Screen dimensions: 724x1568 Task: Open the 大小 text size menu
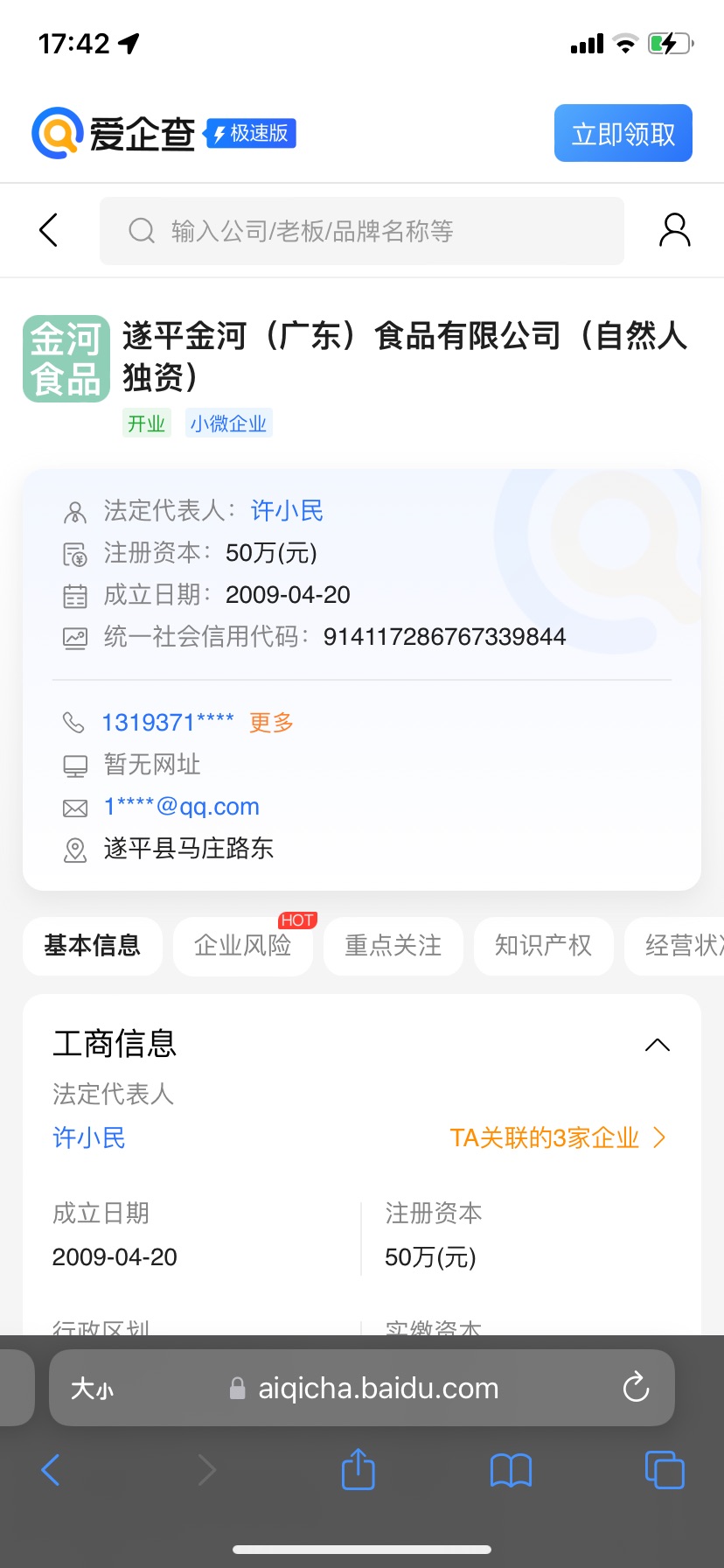[x=92, y=1389]
